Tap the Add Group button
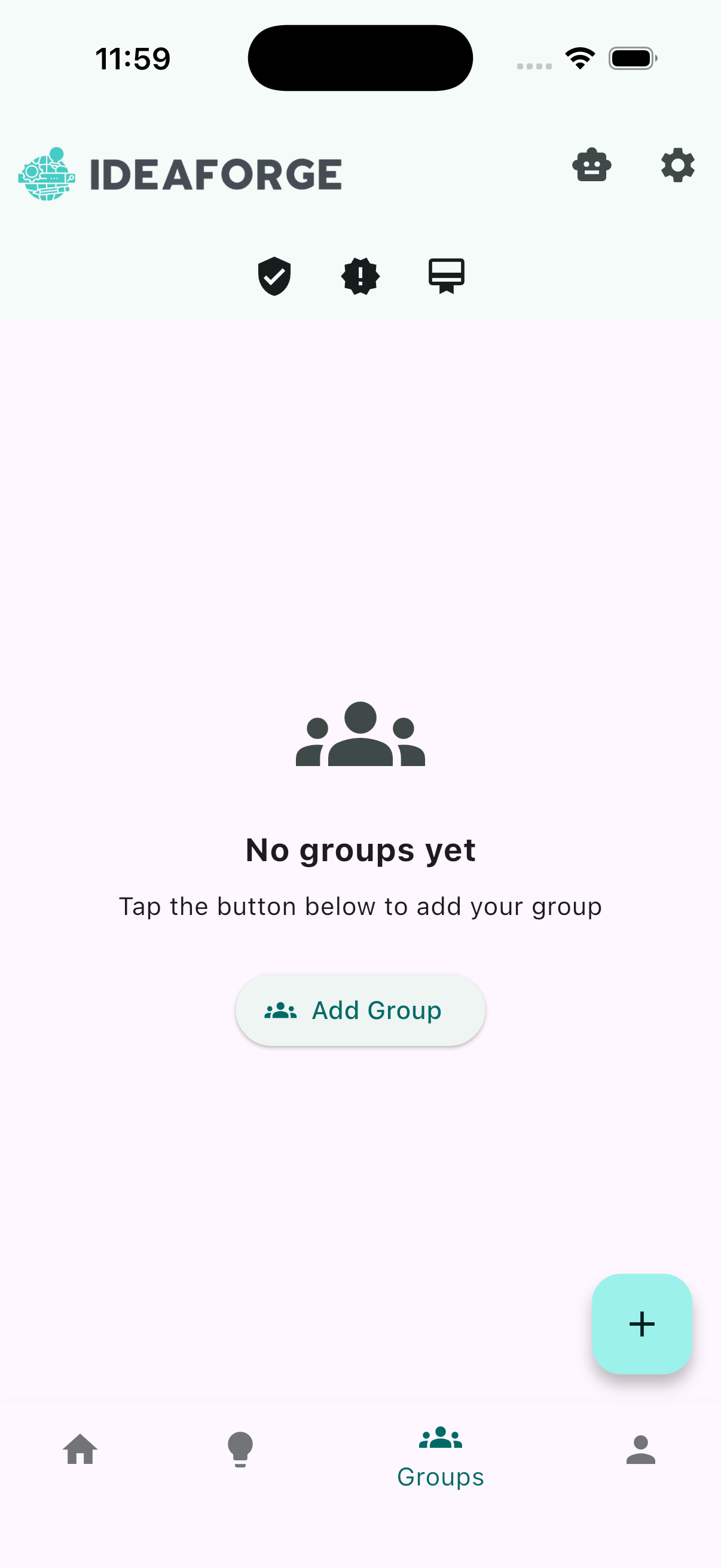The height and width of the screenshot is (1568, 721). point(360,1009)
